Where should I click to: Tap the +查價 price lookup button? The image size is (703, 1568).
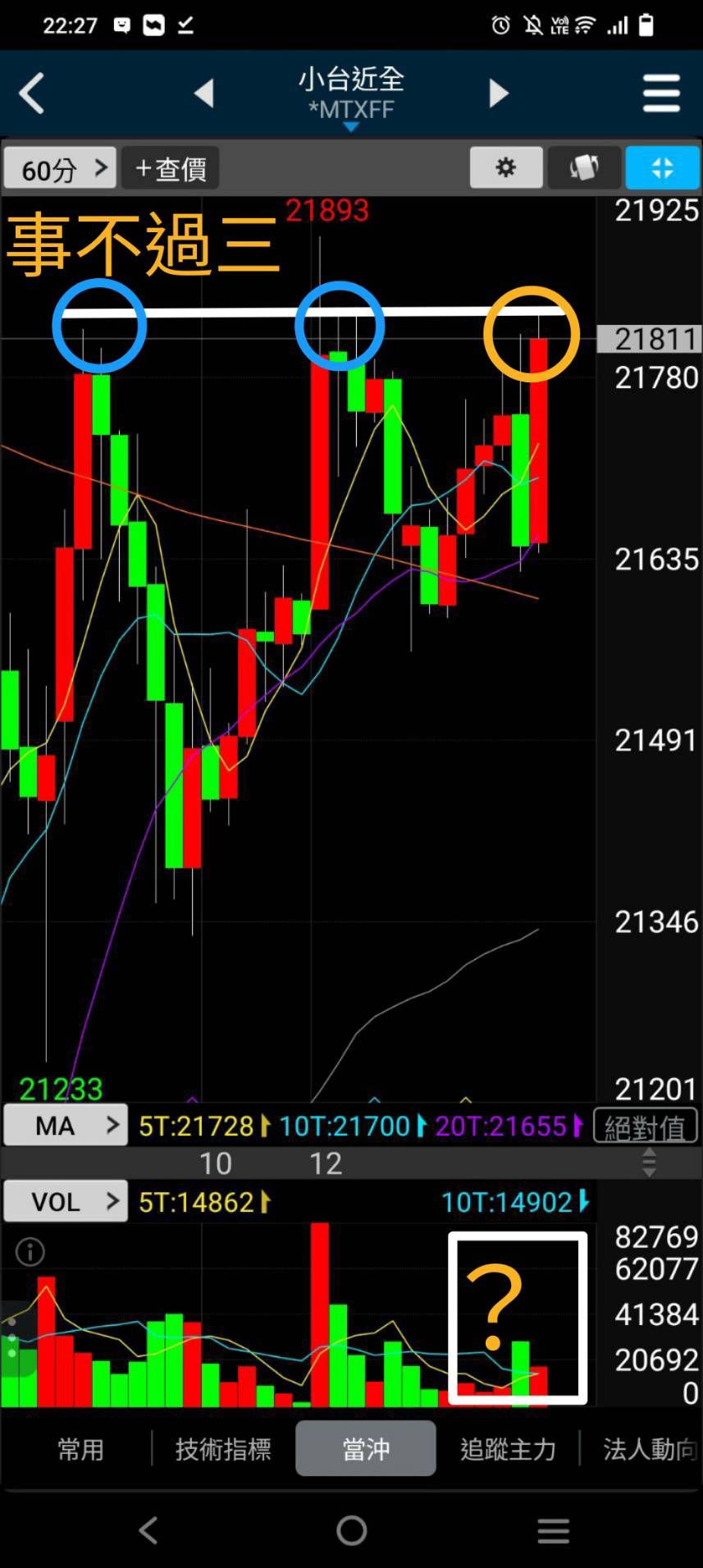[x=171, y=168]
